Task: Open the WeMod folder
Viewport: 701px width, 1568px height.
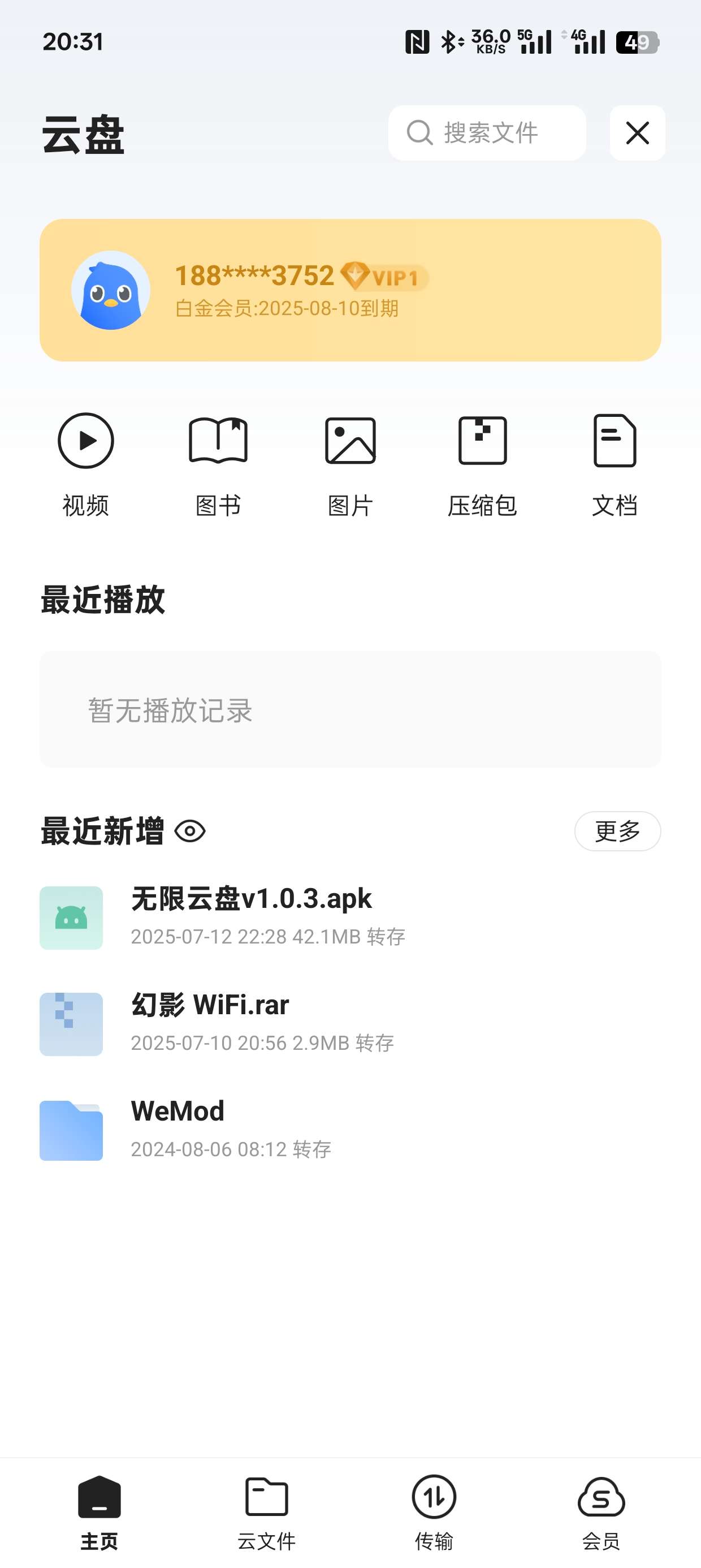Action: pyautogui.click(x=178, y=1128)
